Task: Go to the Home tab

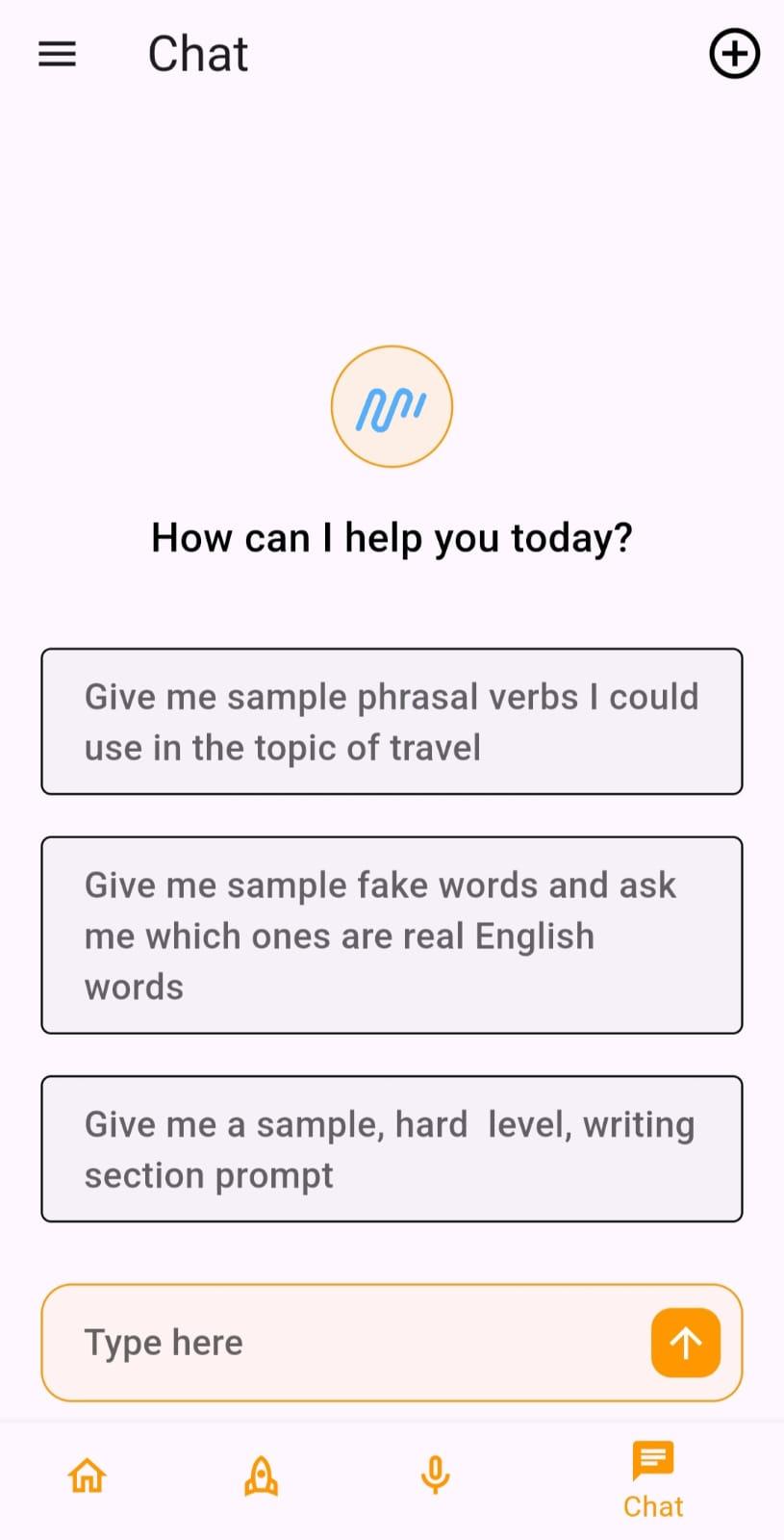Action: (x=87, y=1476)
